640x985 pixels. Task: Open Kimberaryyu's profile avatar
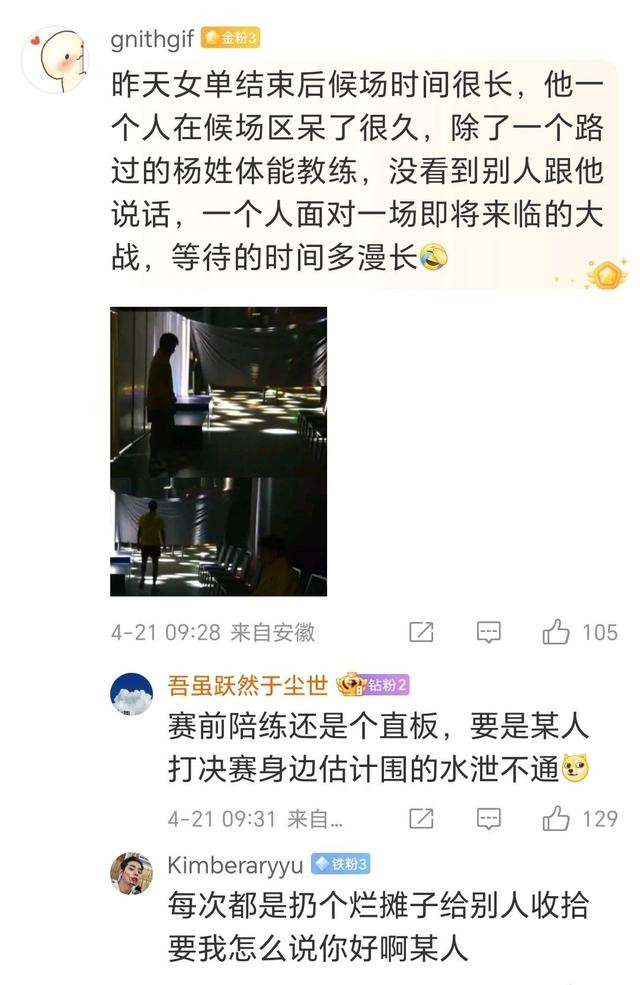coord(131,872)
